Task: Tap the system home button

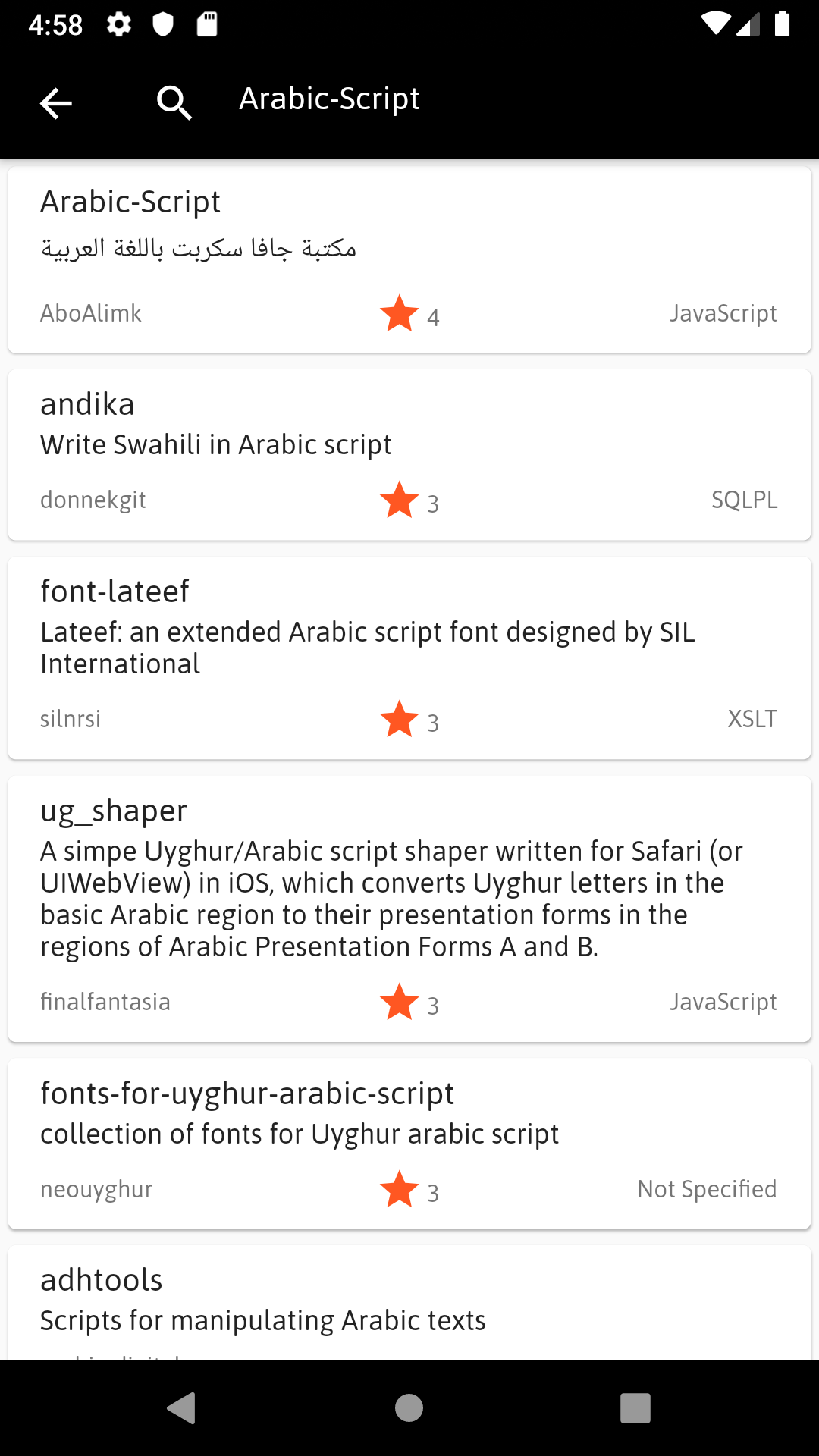Action: pyautogui.click(x=409, y=1408)
